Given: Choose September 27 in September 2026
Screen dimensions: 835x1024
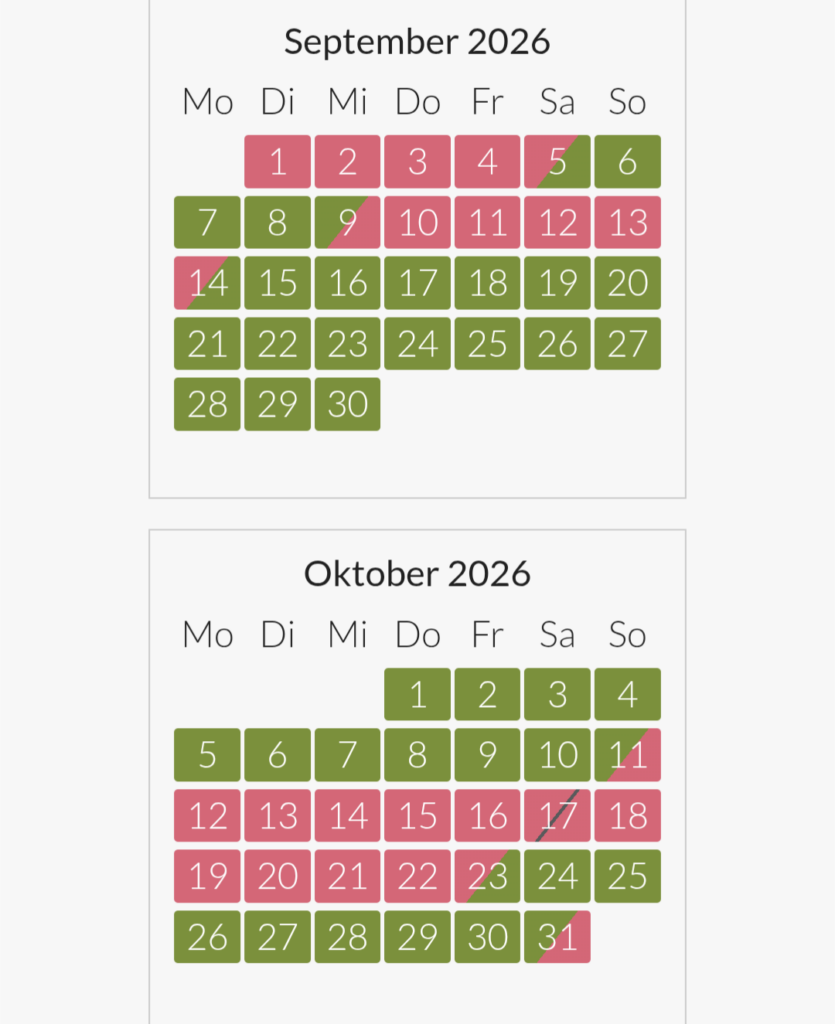Looking at the screenshot, I should tap(627, 344).
